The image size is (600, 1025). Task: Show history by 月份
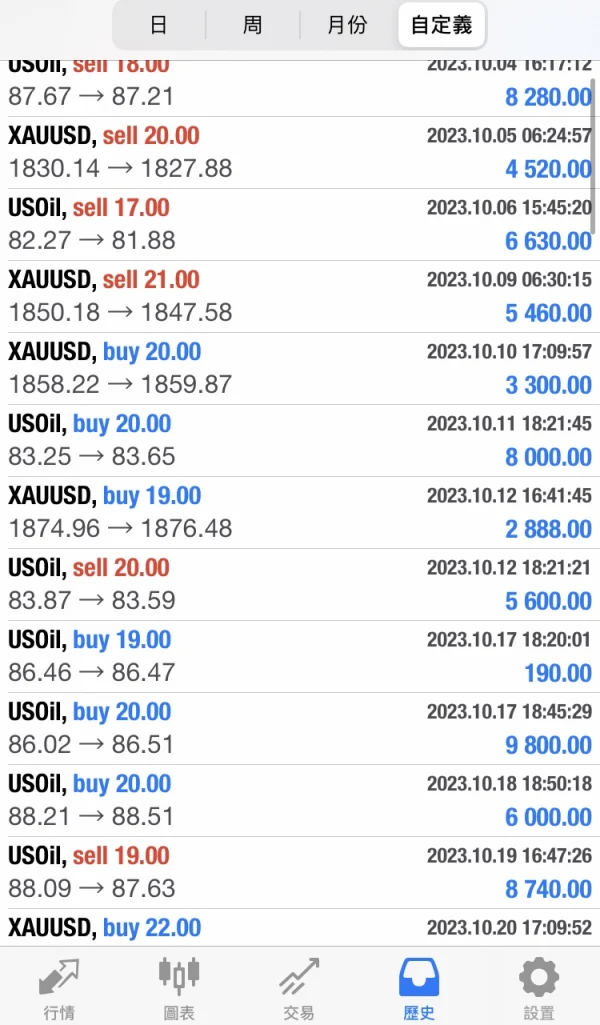tap(347, 25)
